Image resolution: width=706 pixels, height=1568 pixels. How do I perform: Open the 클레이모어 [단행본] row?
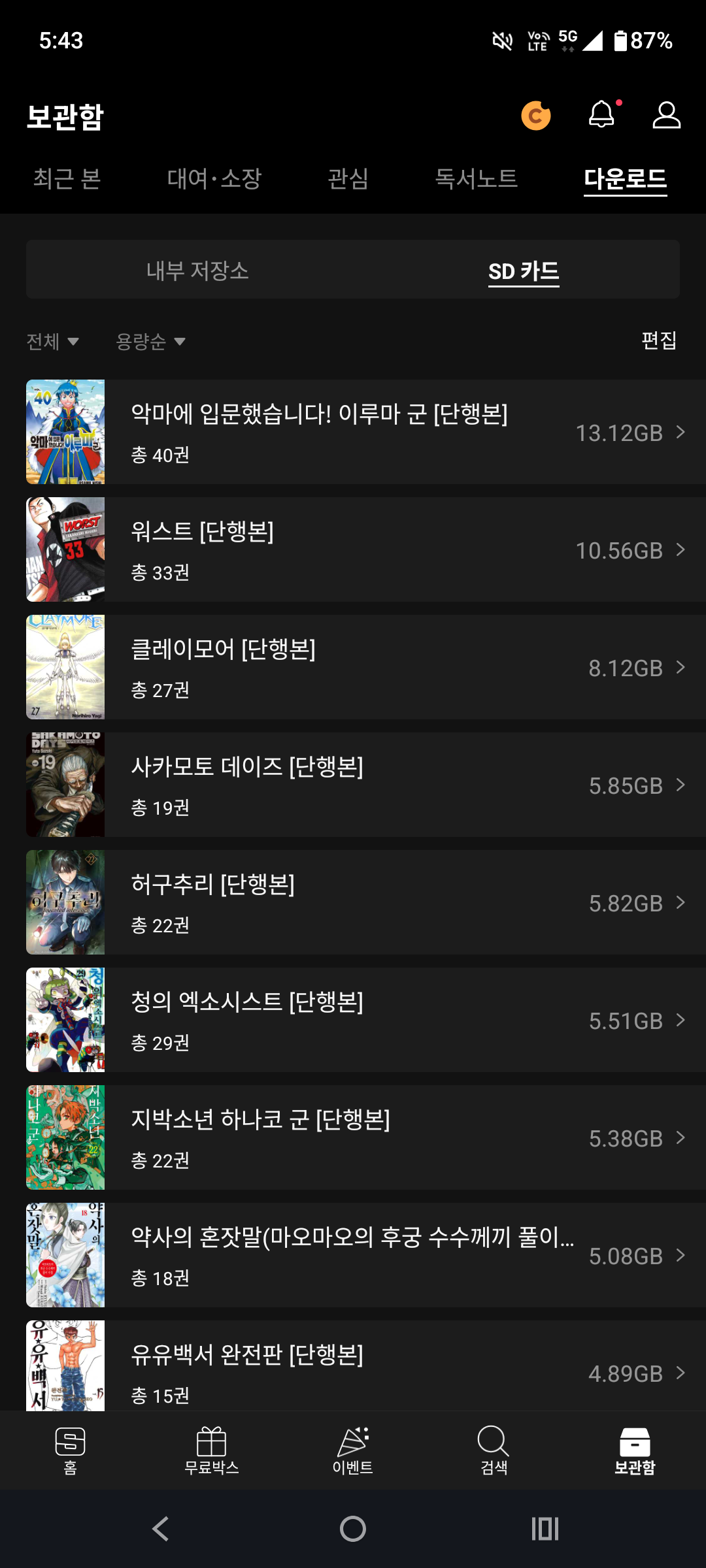tap(366, 667)
